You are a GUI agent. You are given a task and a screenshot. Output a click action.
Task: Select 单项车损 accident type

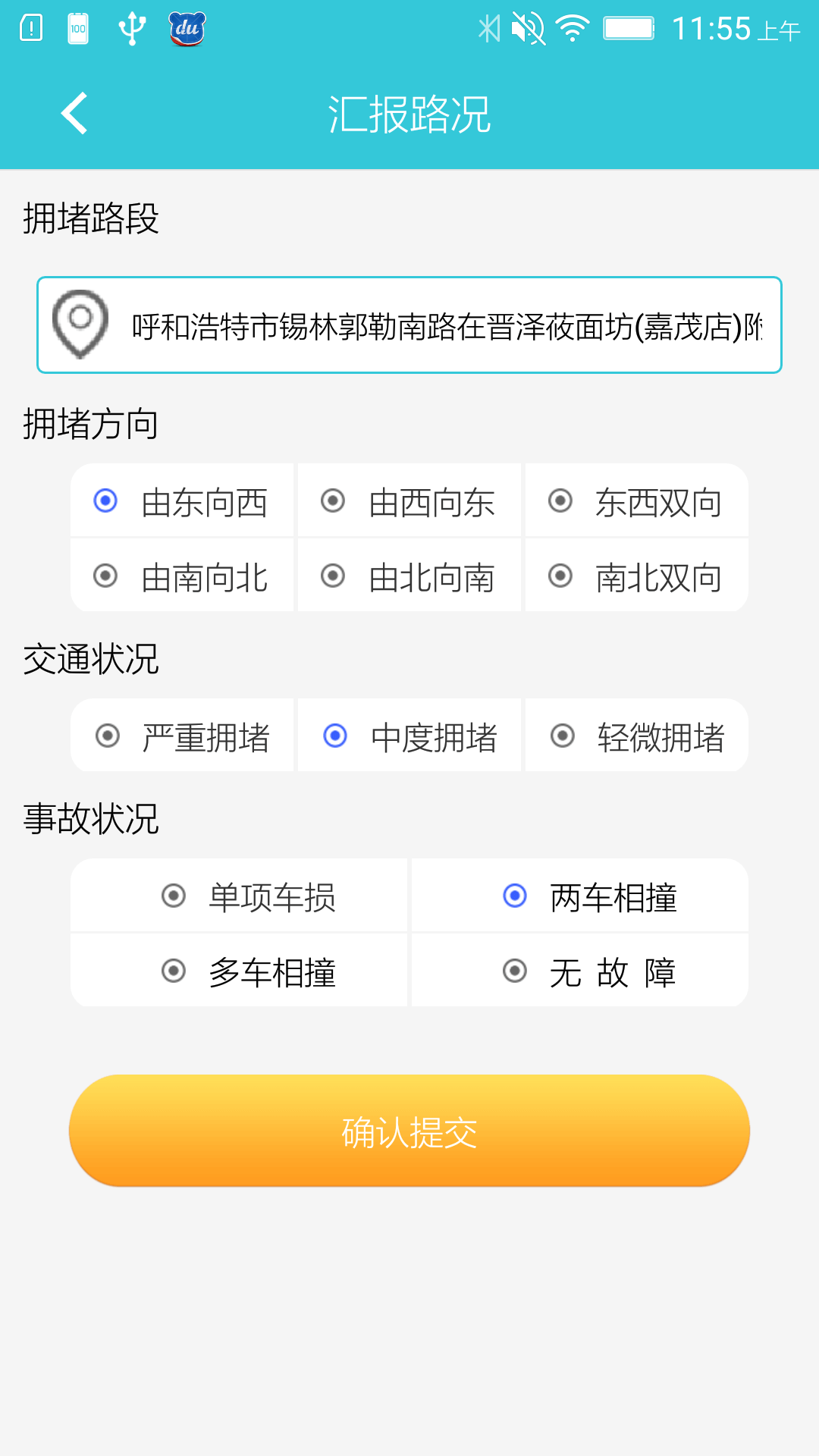[x=238, y=895]
